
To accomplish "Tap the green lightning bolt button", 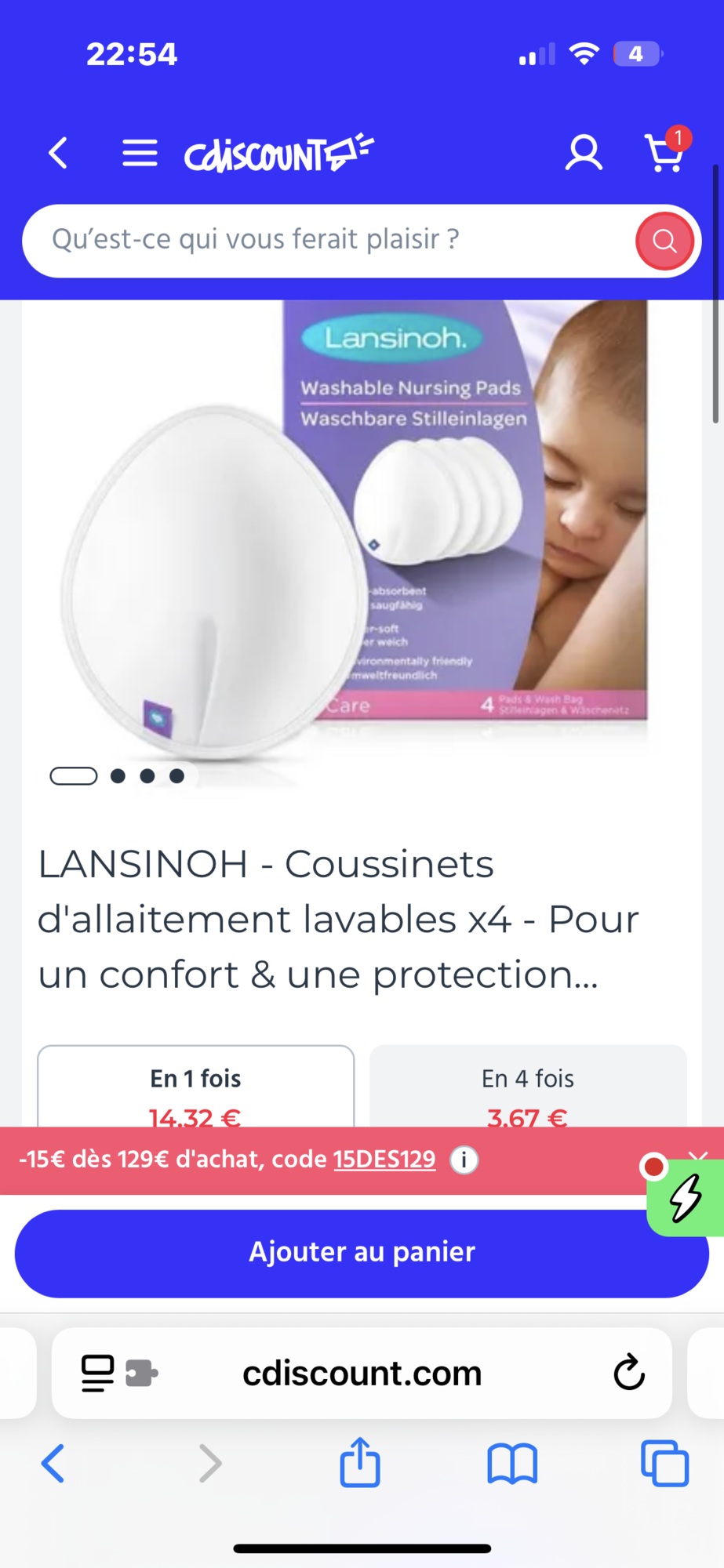I will [x=686, y=1199].
